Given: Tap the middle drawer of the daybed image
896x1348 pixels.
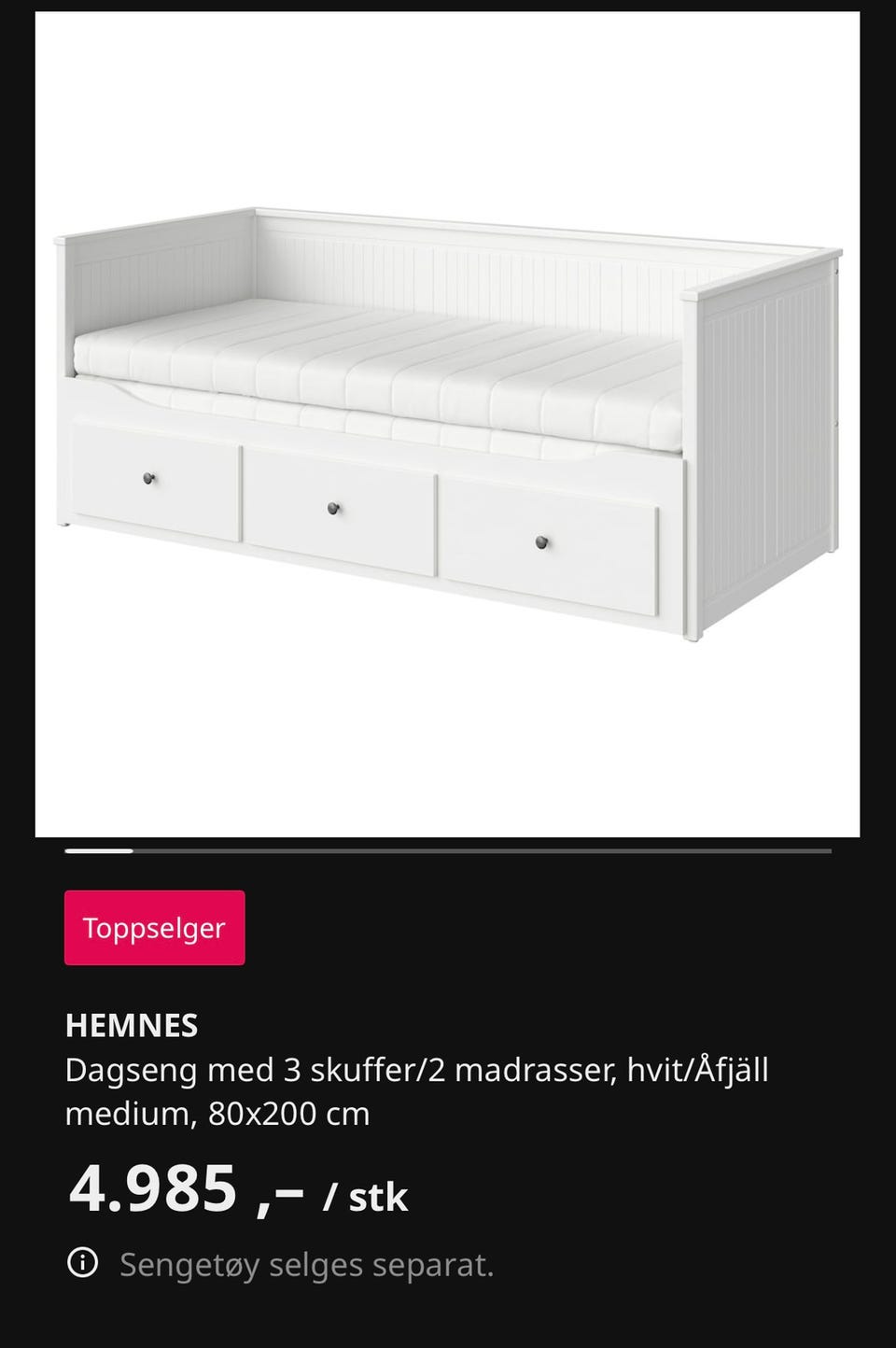Looking at the screenshot, I should pos(336,512).
